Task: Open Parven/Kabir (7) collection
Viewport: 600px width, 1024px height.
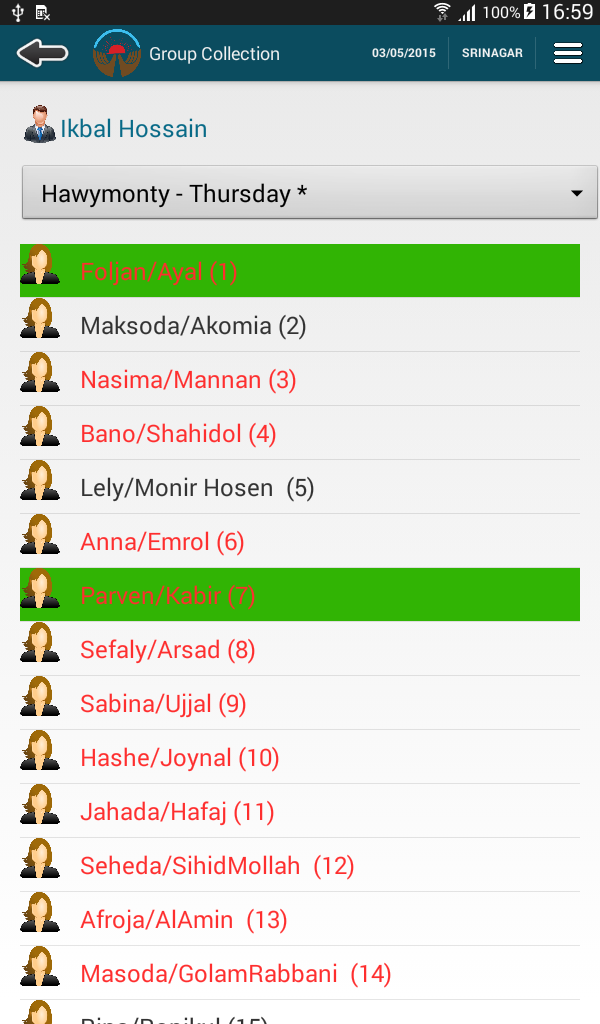Action: 300,595
